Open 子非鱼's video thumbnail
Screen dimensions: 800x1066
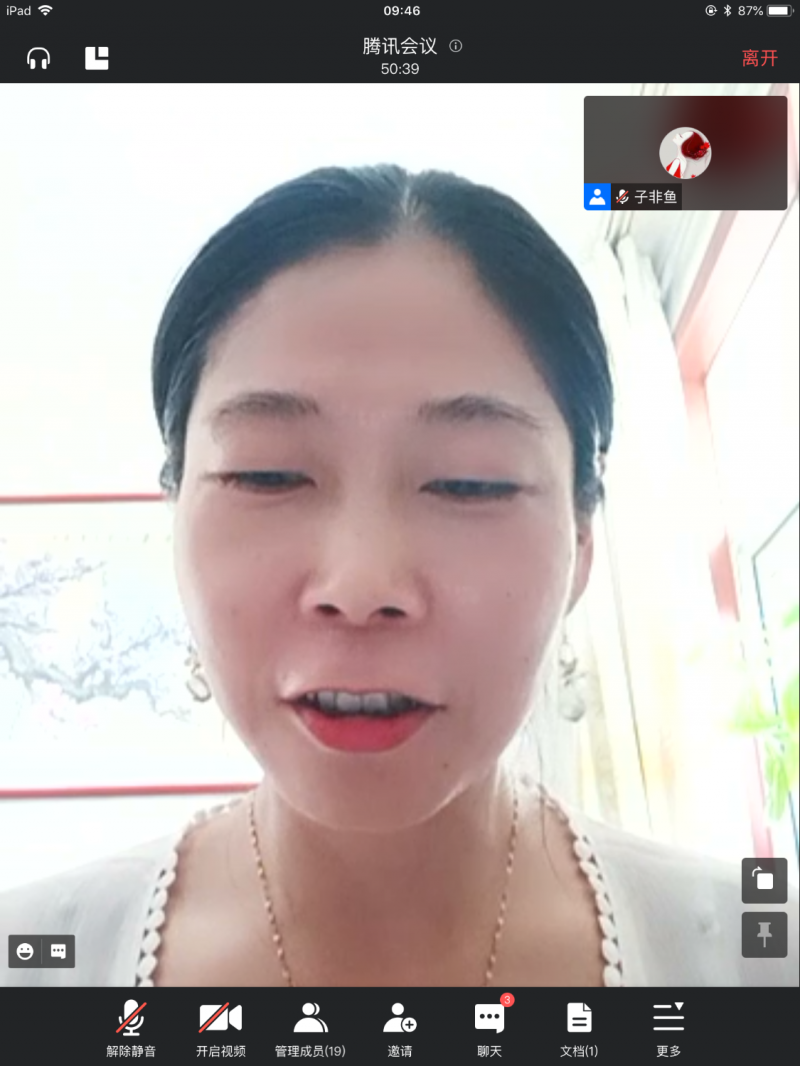coord(685,152)
